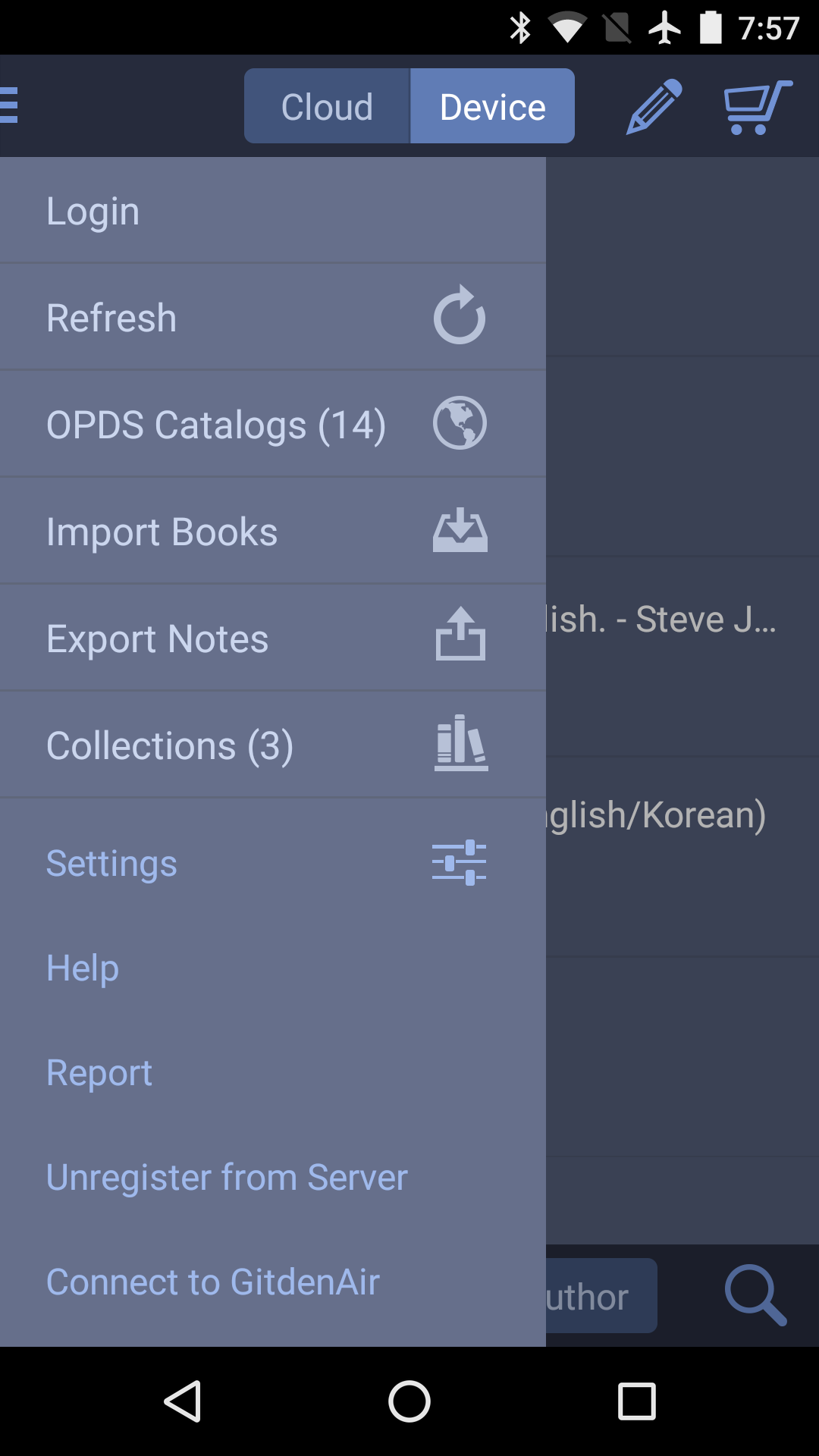Open the Login option
This screenshot has height=1456, width=819.
pyautogui.click(x=273, y=211)
